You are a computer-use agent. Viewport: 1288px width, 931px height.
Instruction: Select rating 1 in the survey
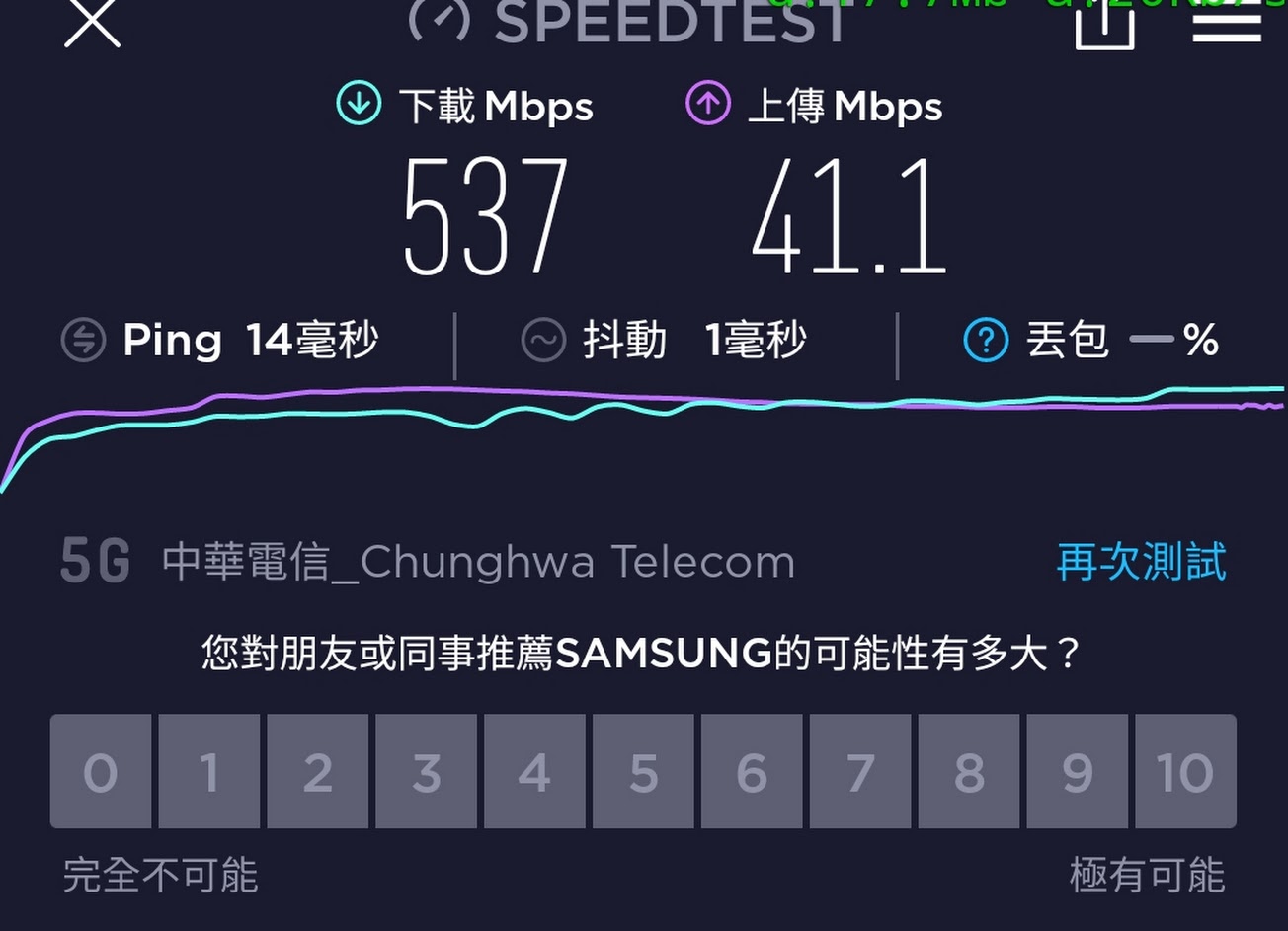pyautogui.click(x=209, y=771)
